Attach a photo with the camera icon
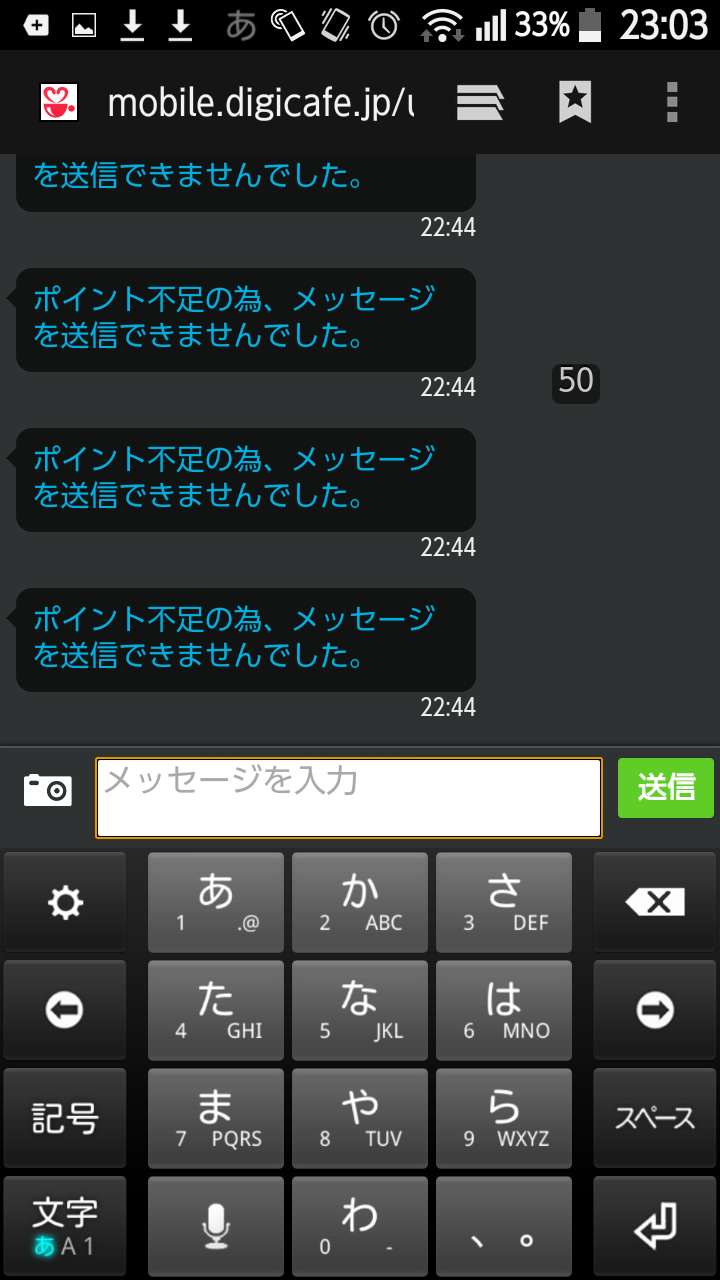The width and height of the screenshot is (720, 1280). click(48, 789)
